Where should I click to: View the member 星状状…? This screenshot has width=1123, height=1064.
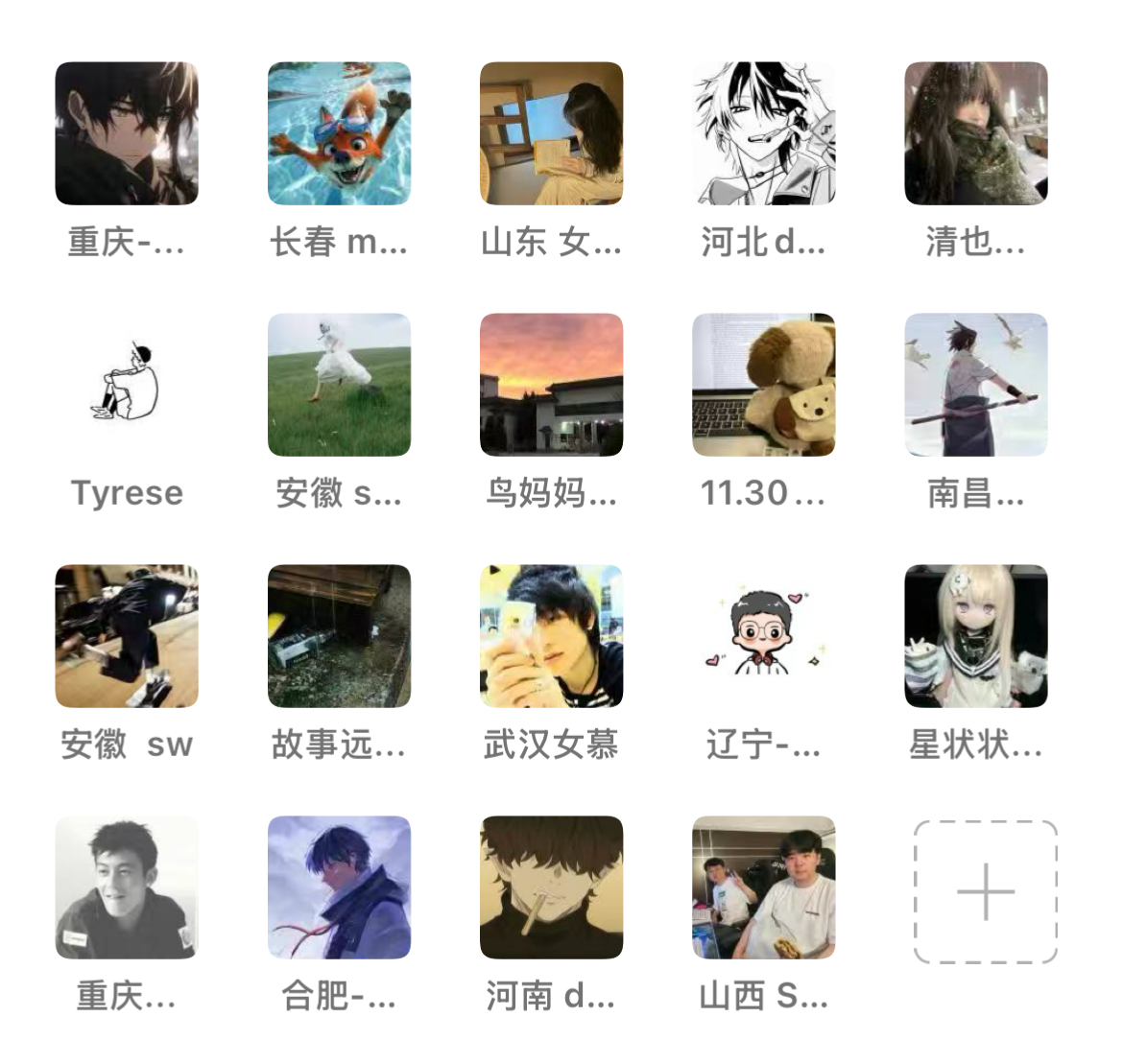975,636
